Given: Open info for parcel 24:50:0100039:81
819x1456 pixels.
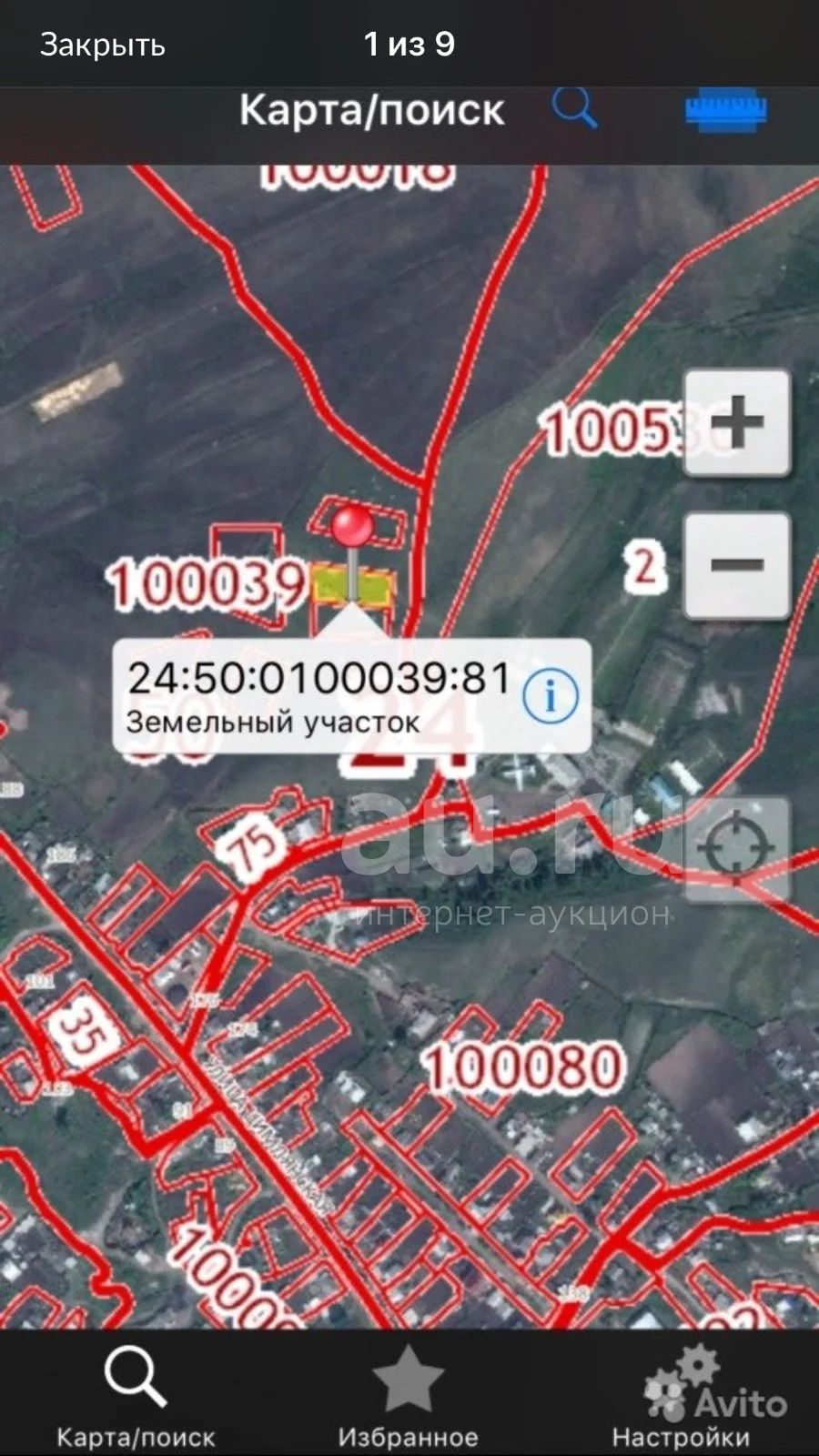Looking at the screenshot, I should pyautogui.click(x=550, y=696).
